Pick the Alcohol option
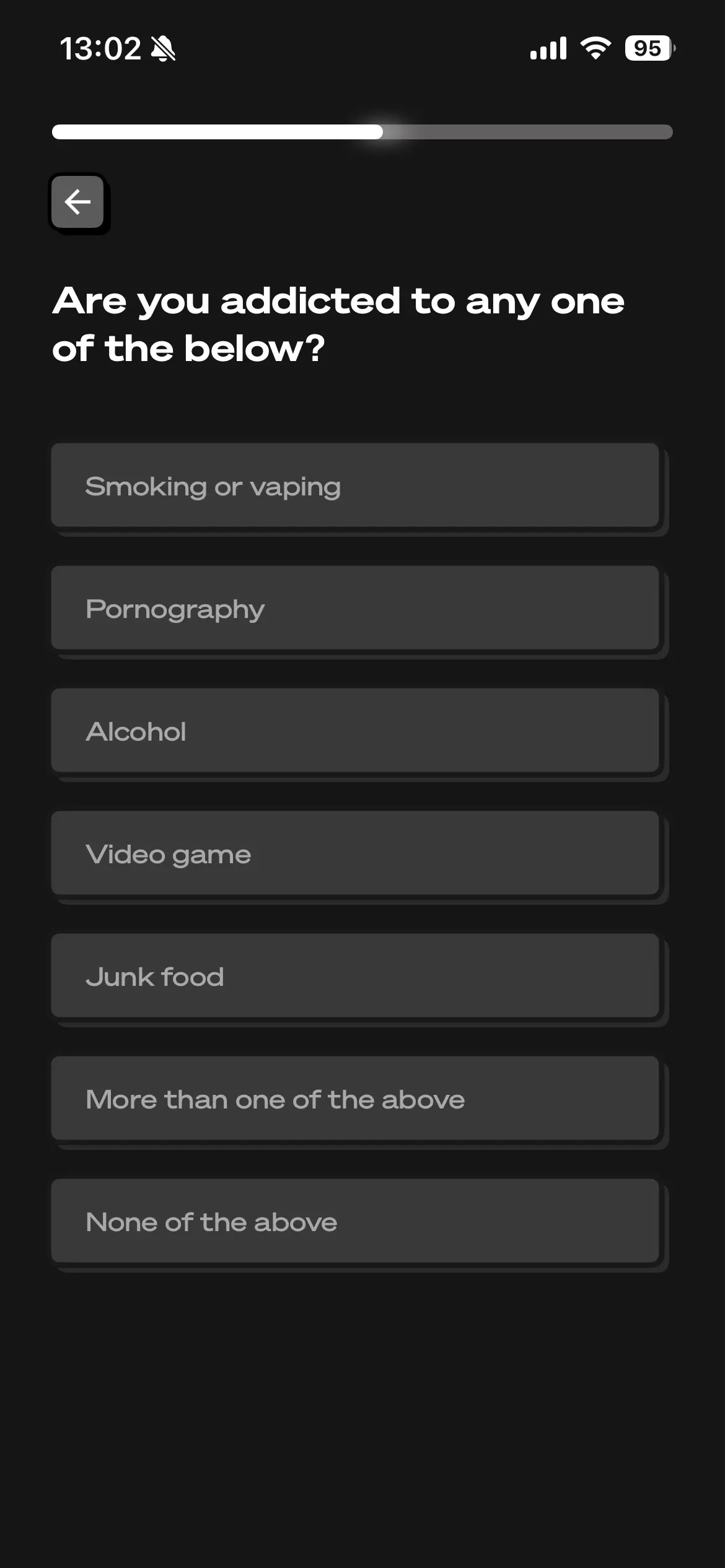 pos(354,731)
